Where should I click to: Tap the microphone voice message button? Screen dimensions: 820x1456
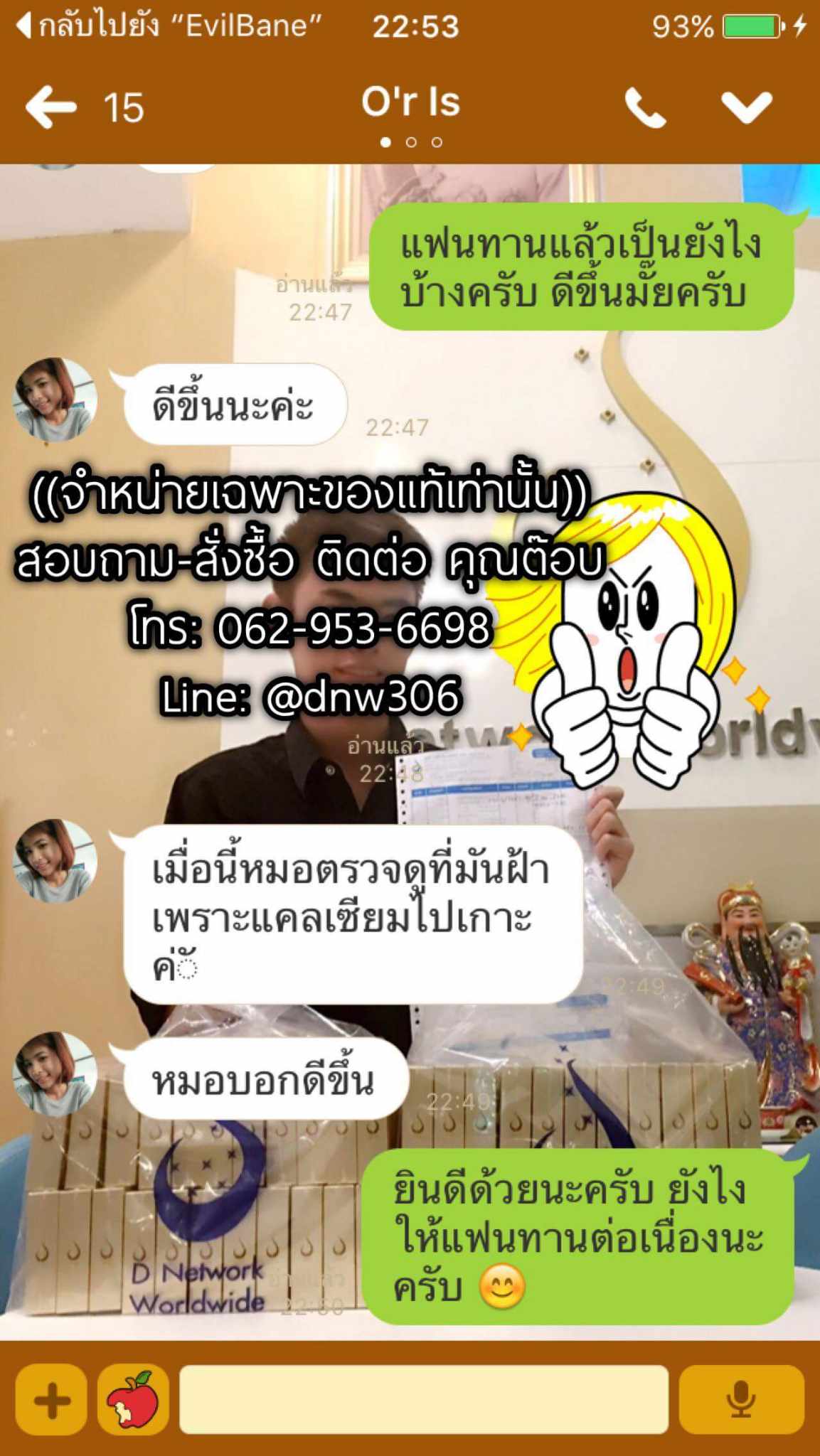coord(741,1400)
